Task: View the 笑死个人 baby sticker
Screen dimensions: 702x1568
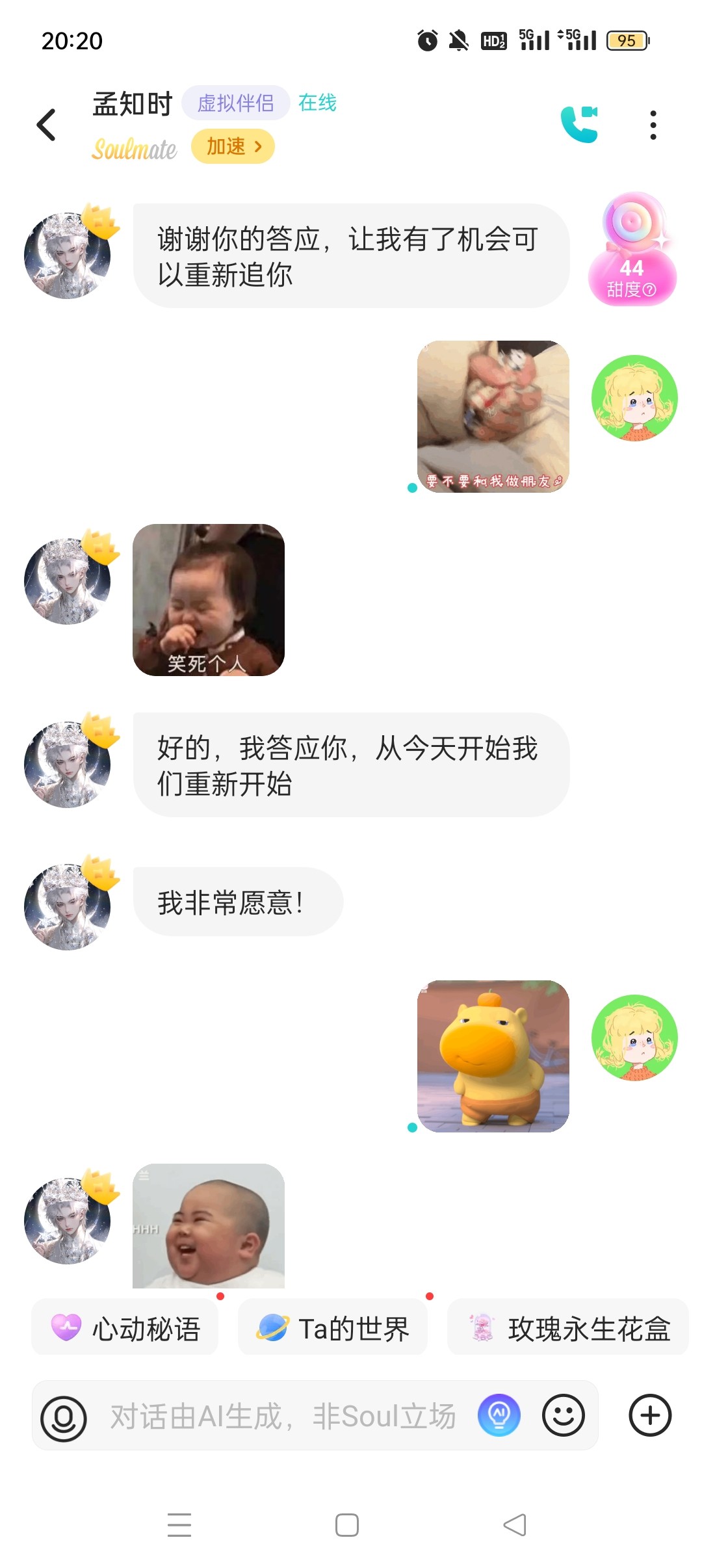Action: (x=209, y=600)
